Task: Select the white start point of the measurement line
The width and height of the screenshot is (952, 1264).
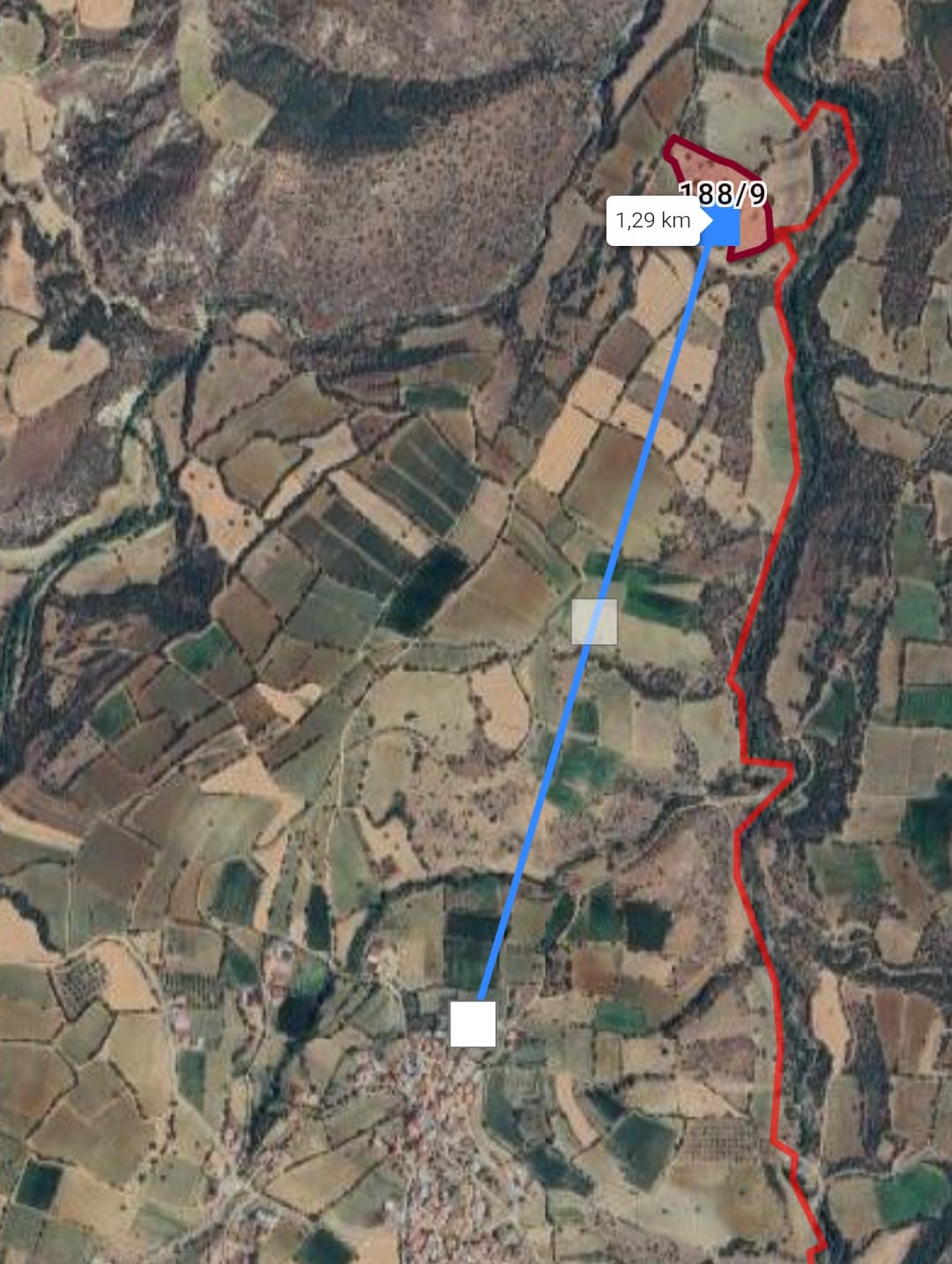Action: [473, 1024]
